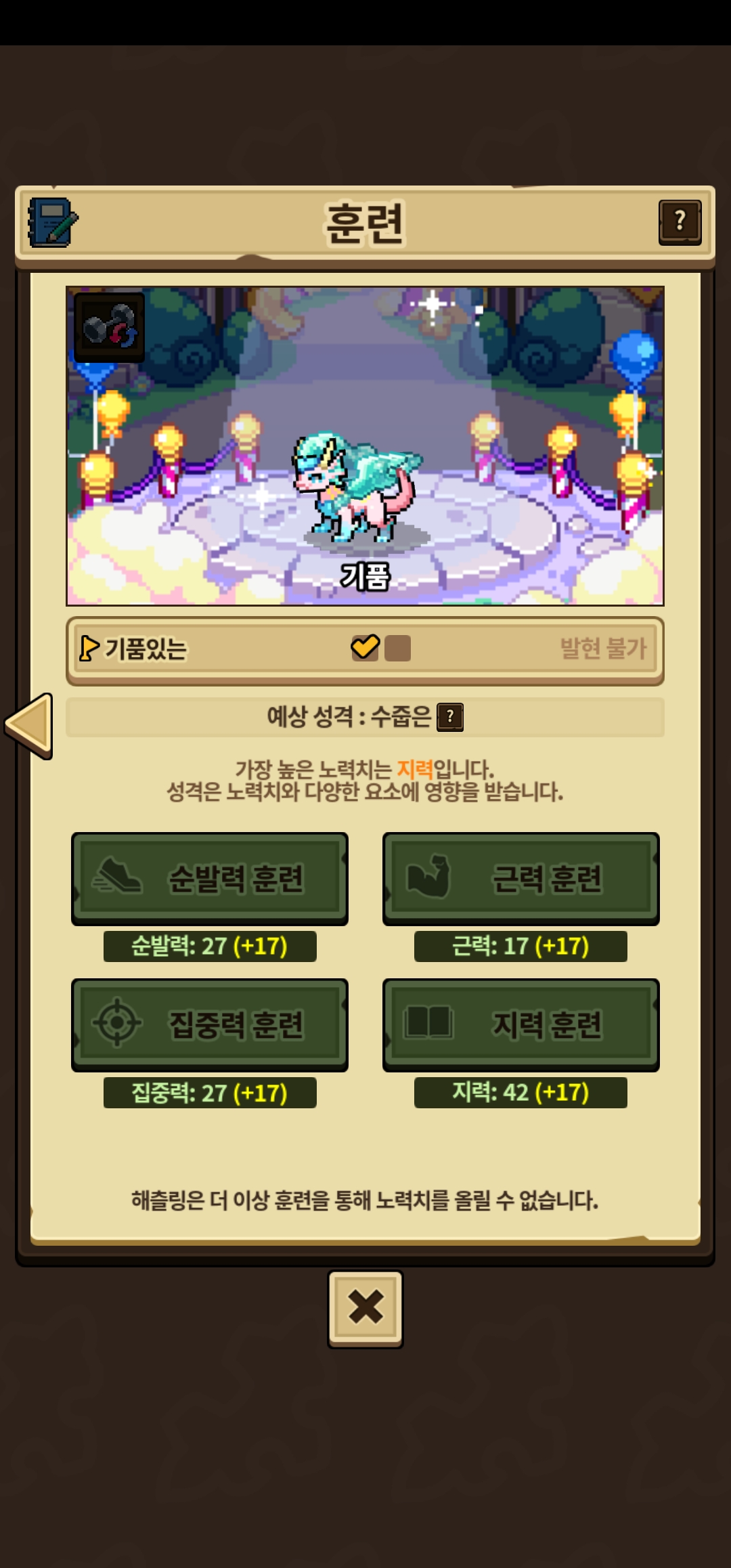Select the 근력 훈련 button
This screenshot has height=1568, width=731.
(520, 878)
